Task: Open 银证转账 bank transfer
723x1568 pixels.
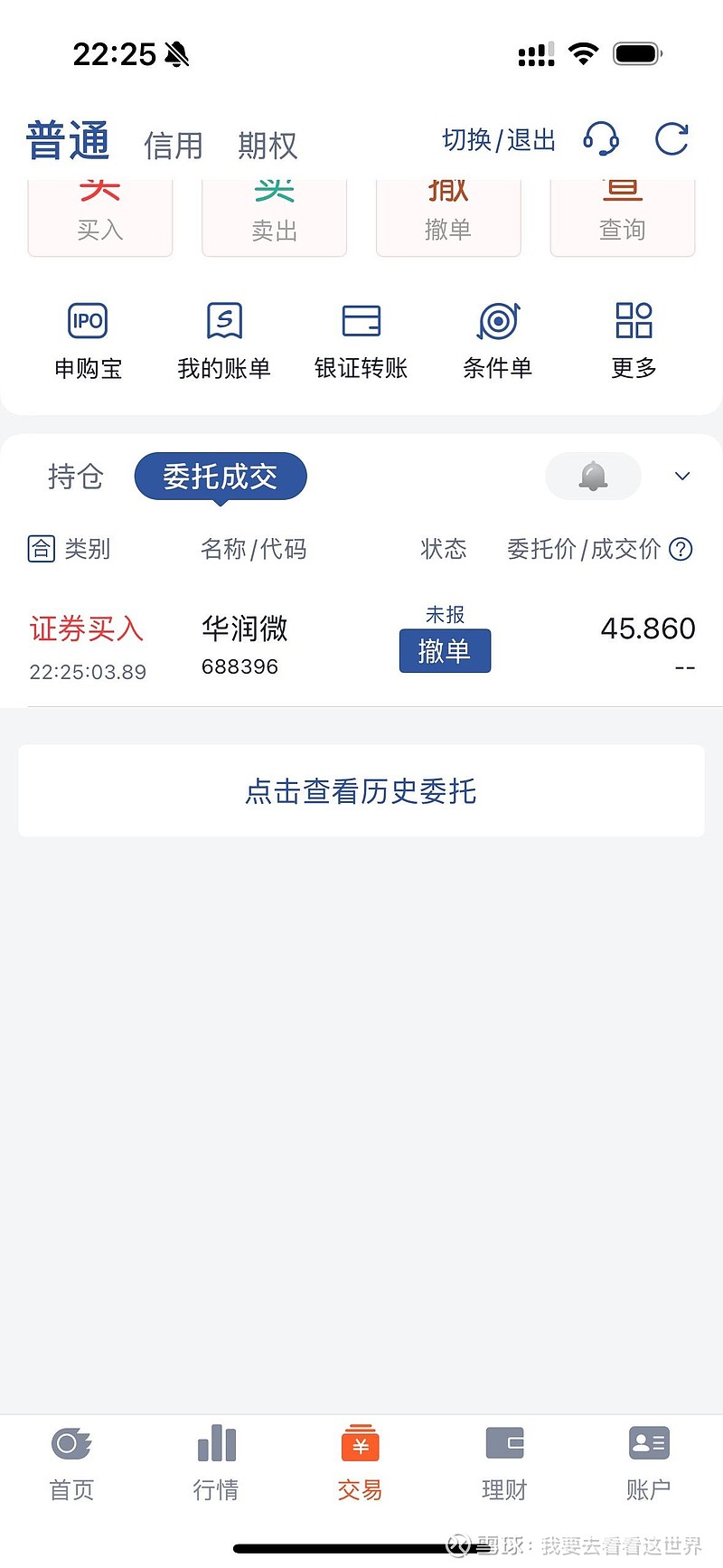Action: (361, 341)
